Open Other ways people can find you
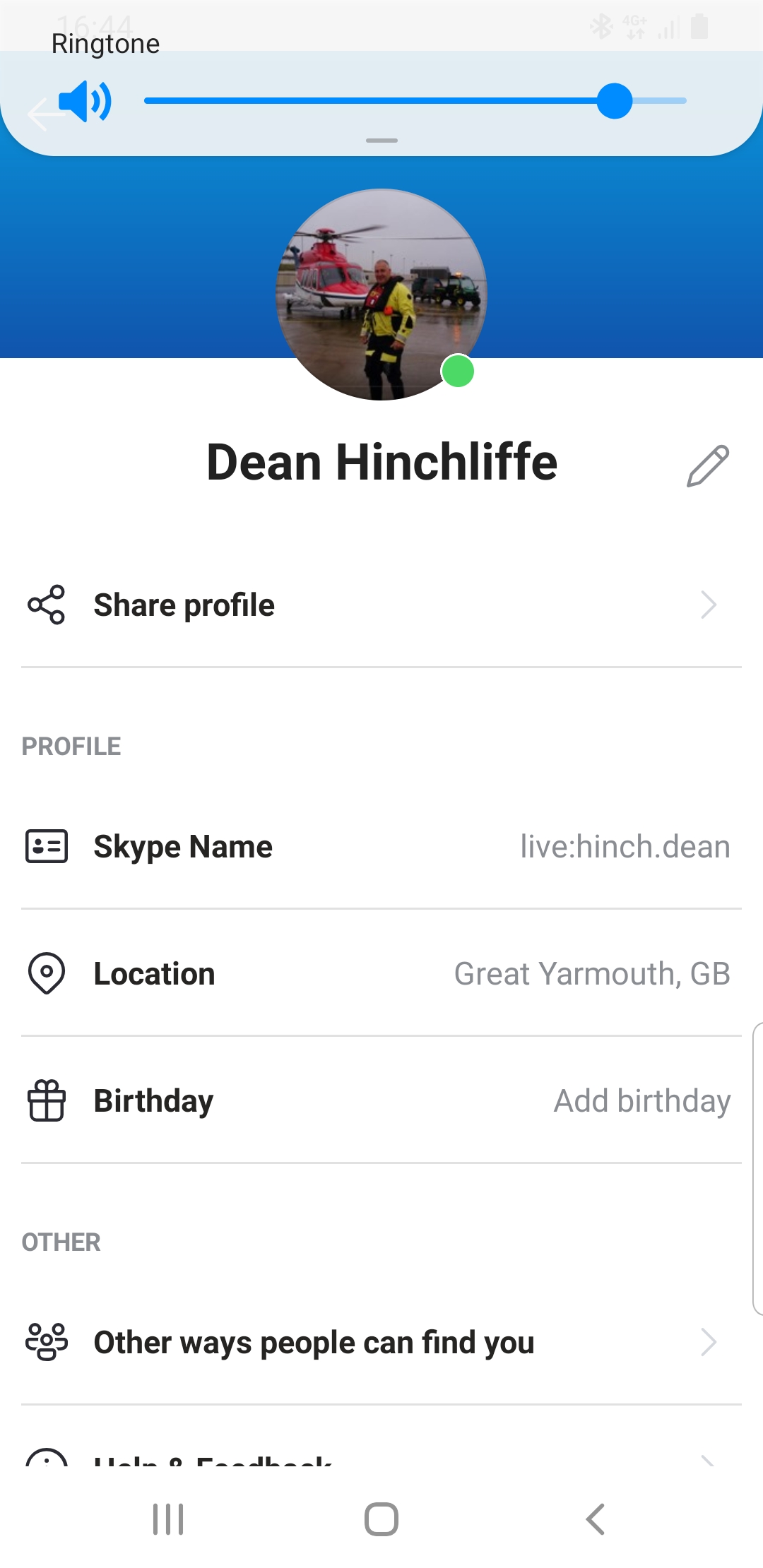 (x=381, y=1342)
